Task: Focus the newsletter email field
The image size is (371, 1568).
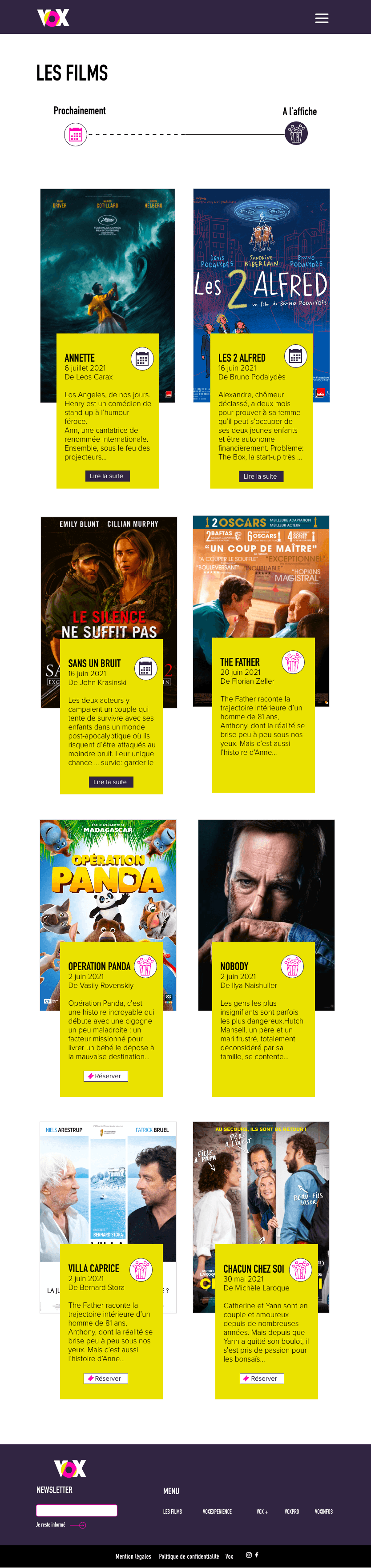Action: pos(77,1510)
